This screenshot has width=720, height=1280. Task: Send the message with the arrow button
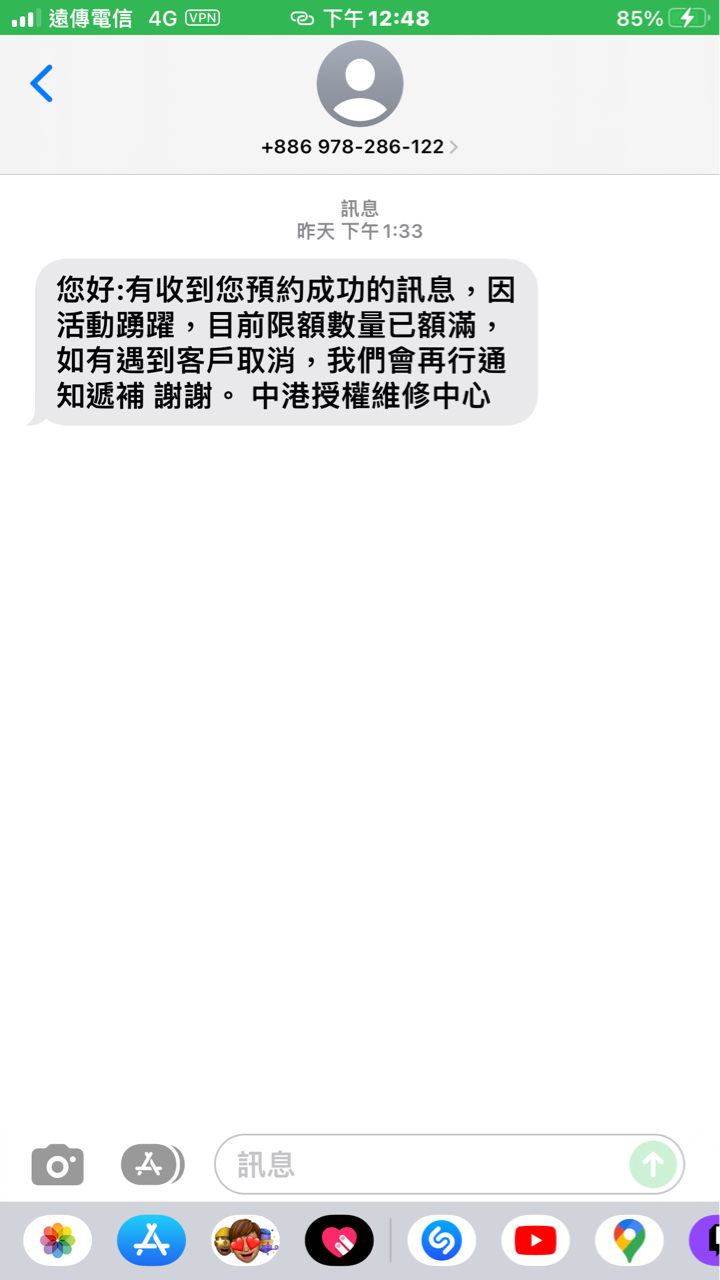tap(653, 1164)
